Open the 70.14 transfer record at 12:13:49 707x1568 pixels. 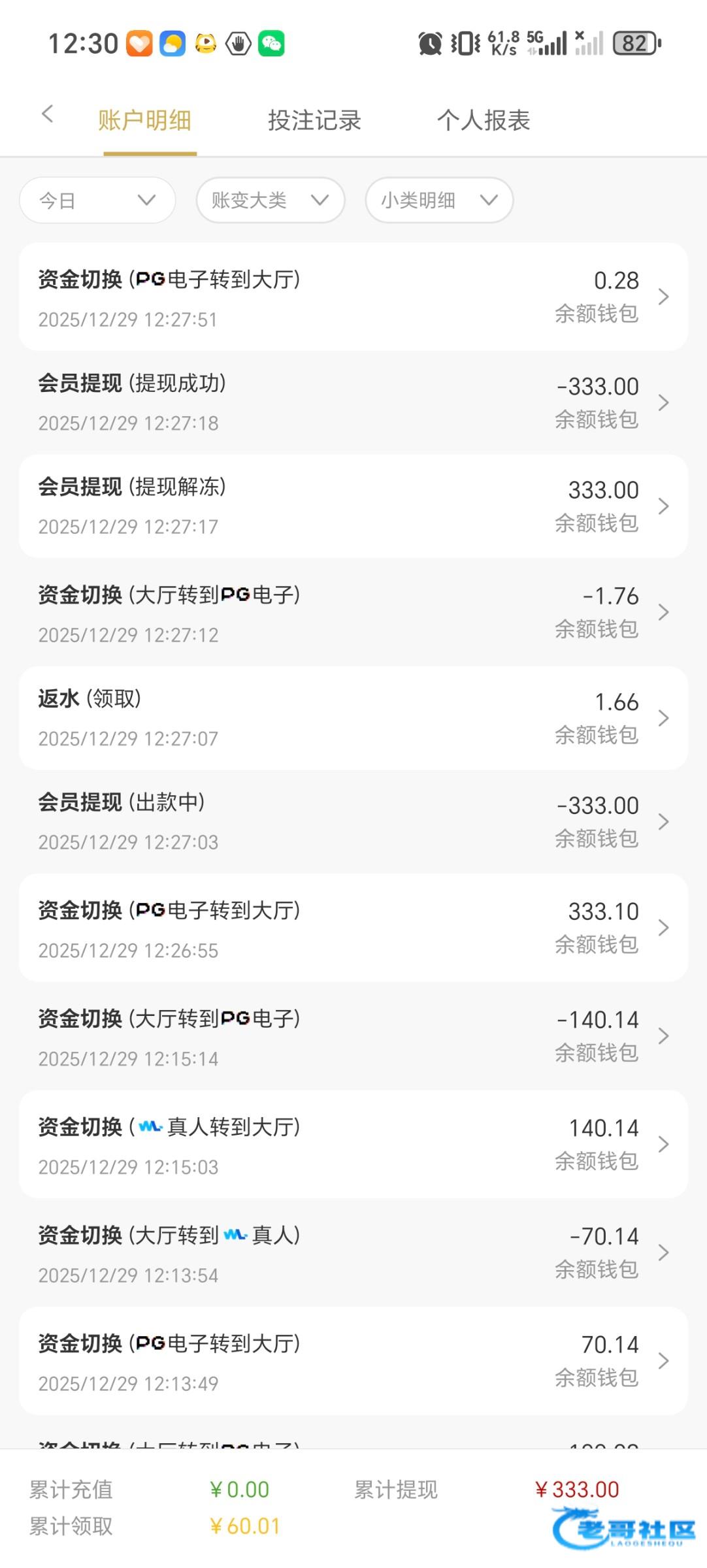point(353,1362)
